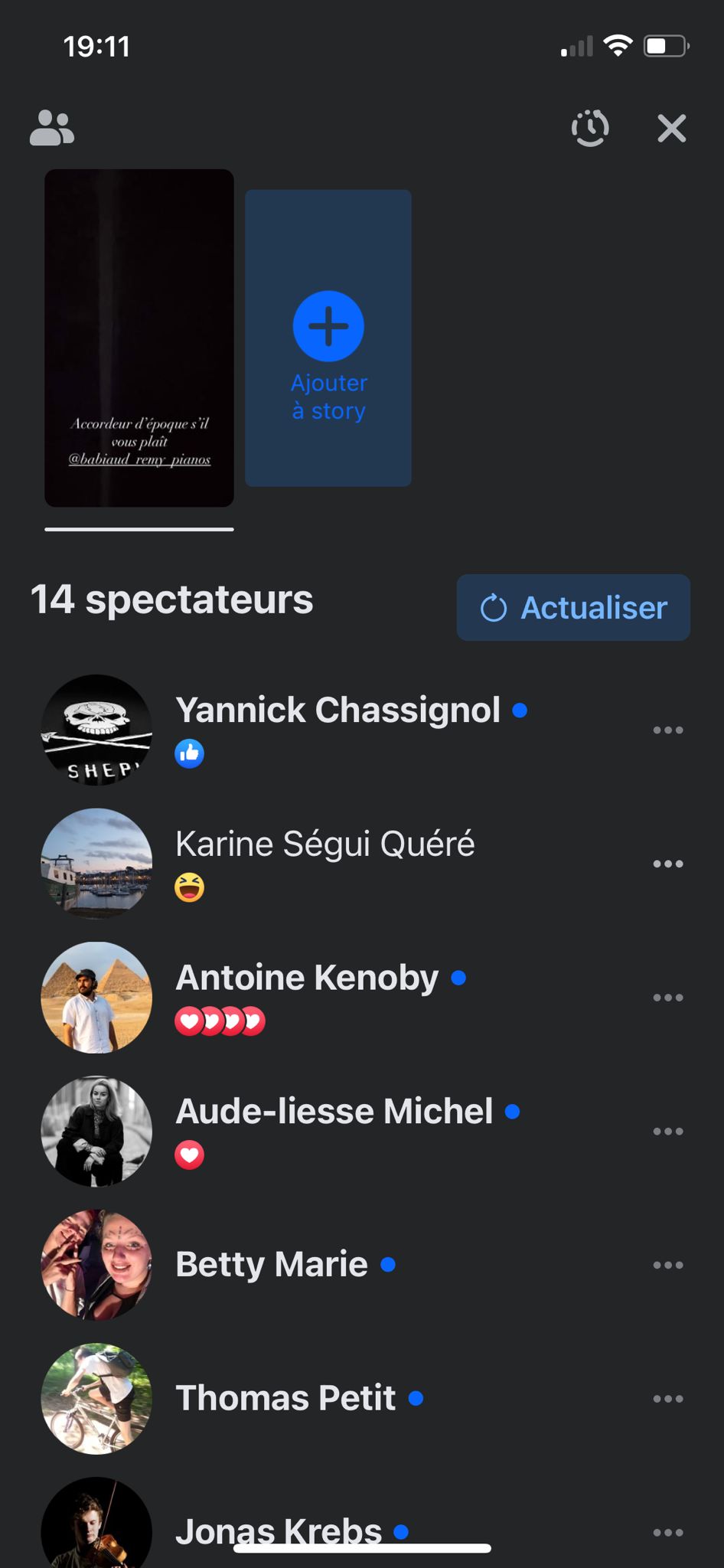Viewport: 724px width, 1568px height.
Task: Close the story viewers screen
Action: (671, 129)
